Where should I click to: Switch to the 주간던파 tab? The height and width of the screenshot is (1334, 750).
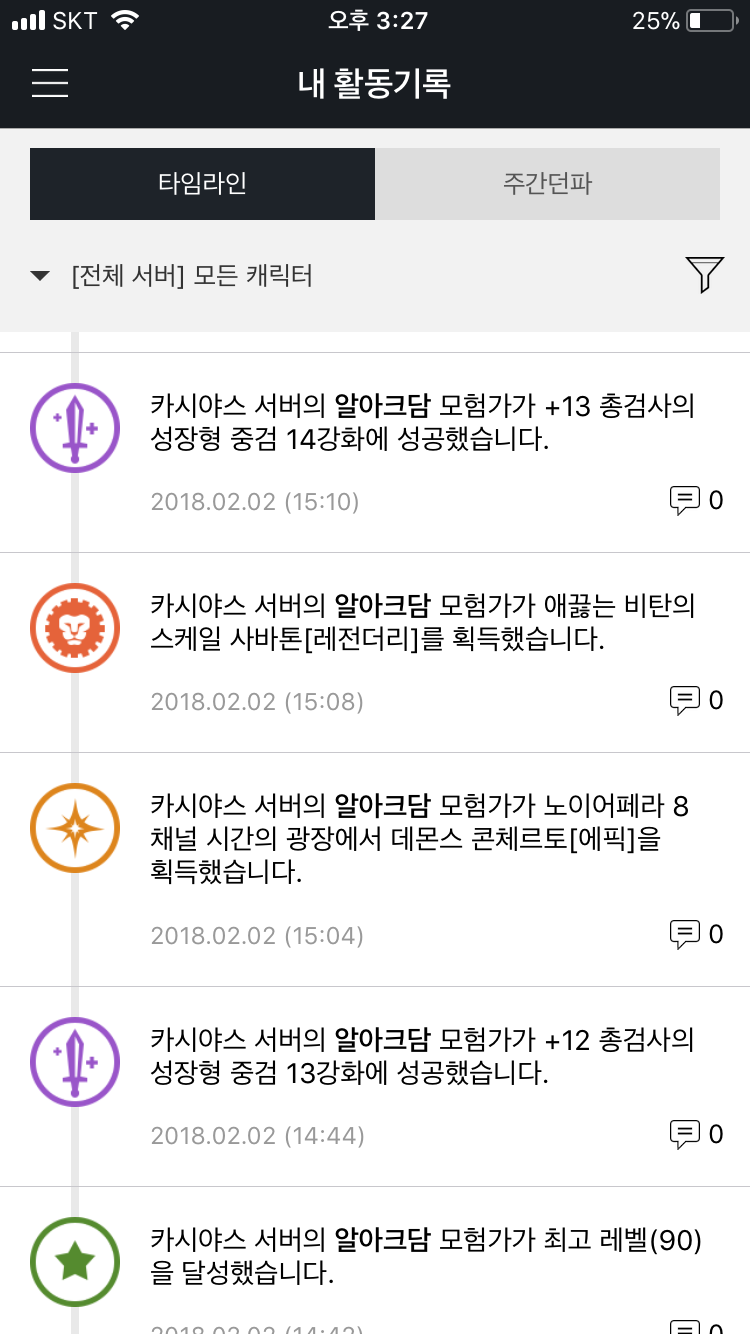click(547, 184)
